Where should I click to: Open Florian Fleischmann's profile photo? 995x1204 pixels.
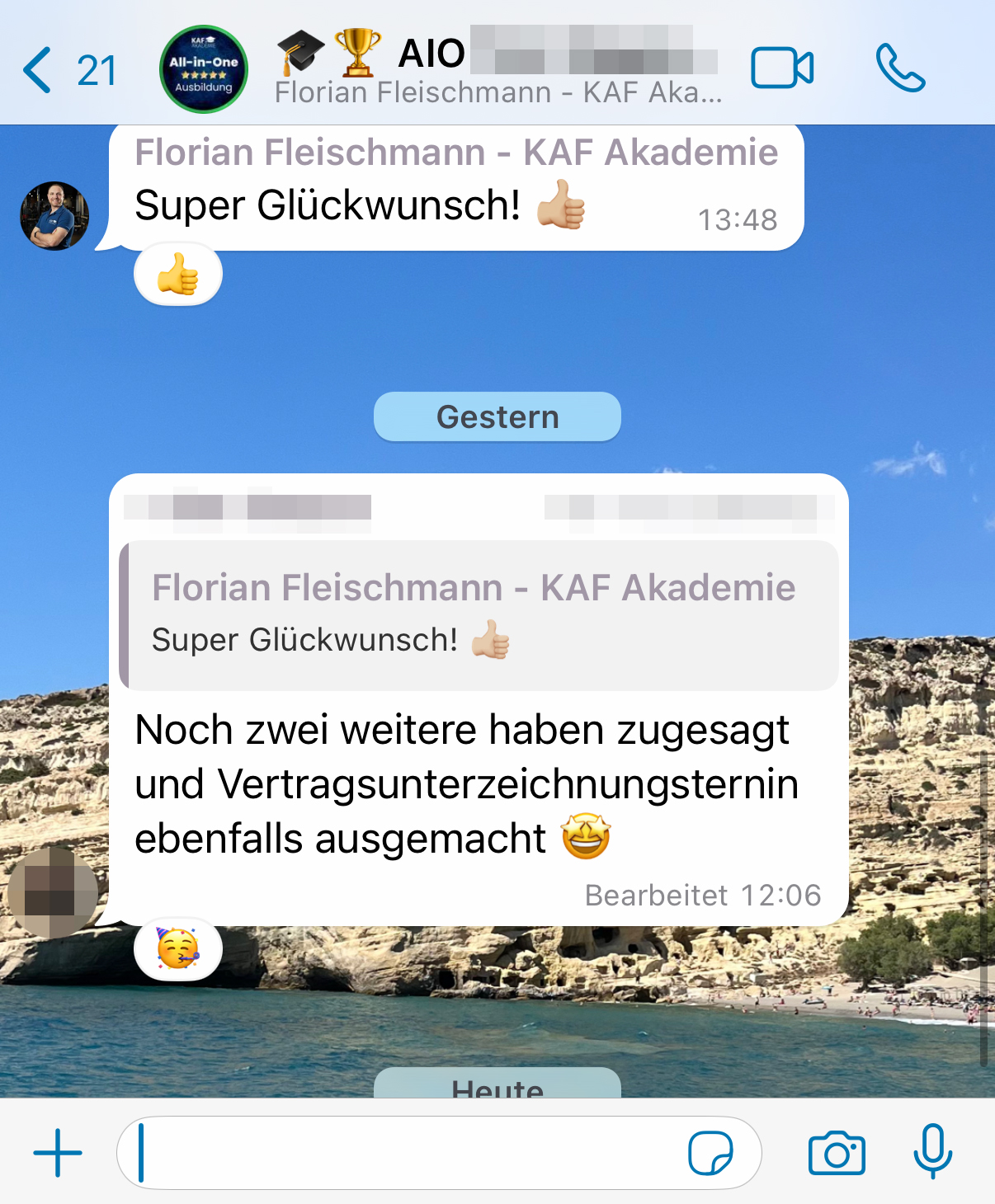coord(54,216)
